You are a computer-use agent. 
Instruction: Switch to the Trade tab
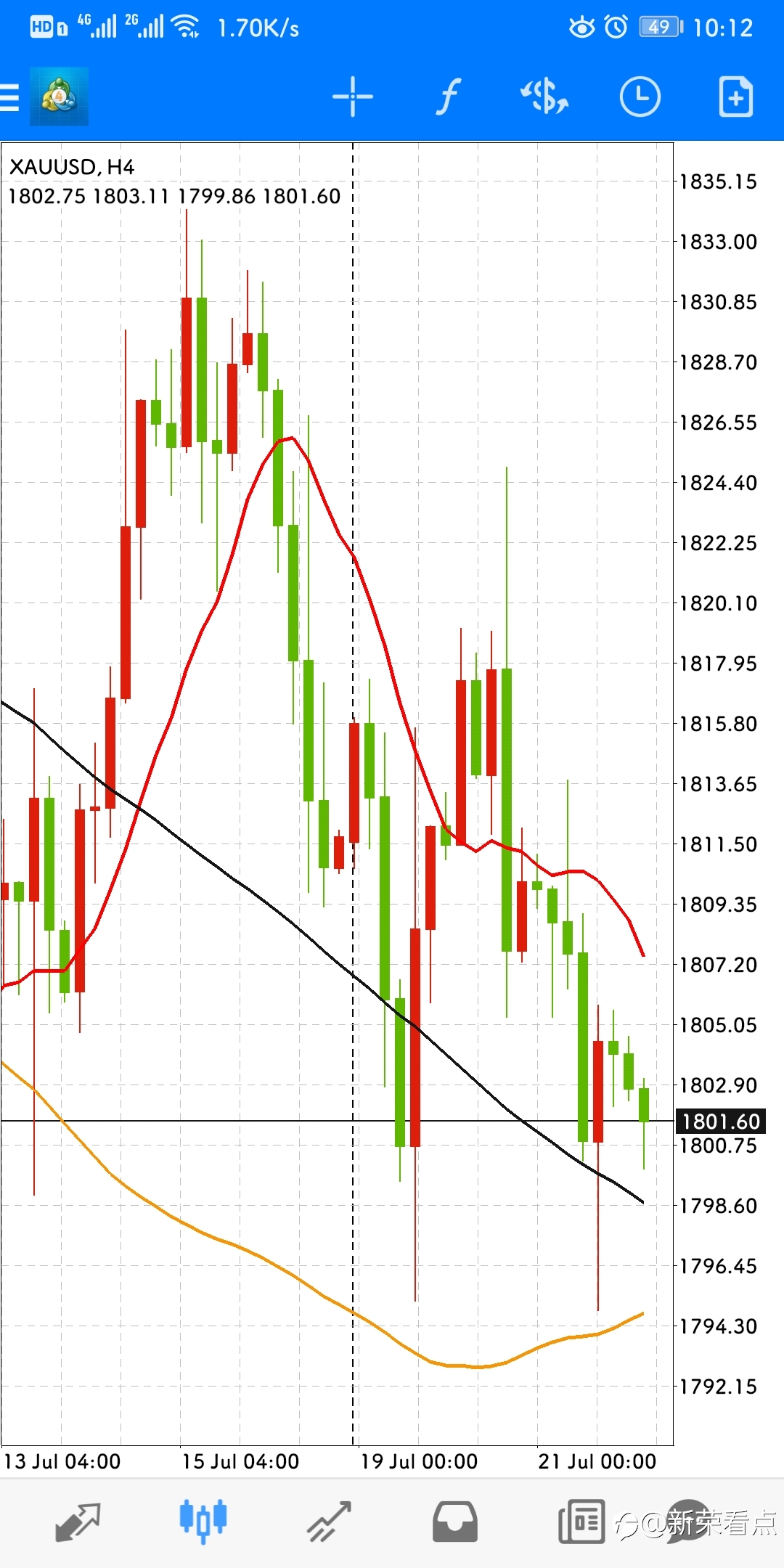click(x=329, y=1522)
